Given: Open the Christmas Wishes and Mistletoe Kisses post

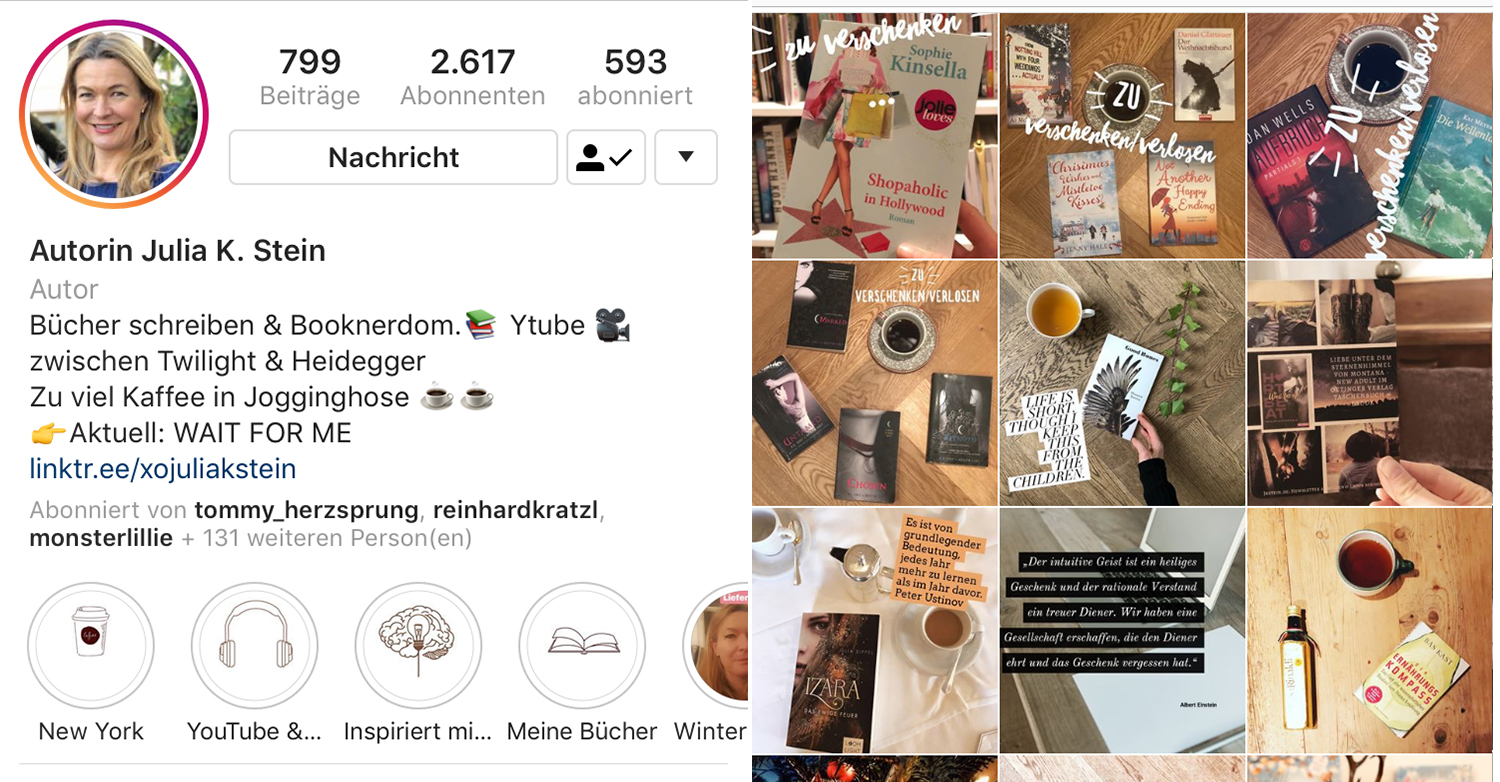Looking at the screenshot, I should tap(1122, 134).
